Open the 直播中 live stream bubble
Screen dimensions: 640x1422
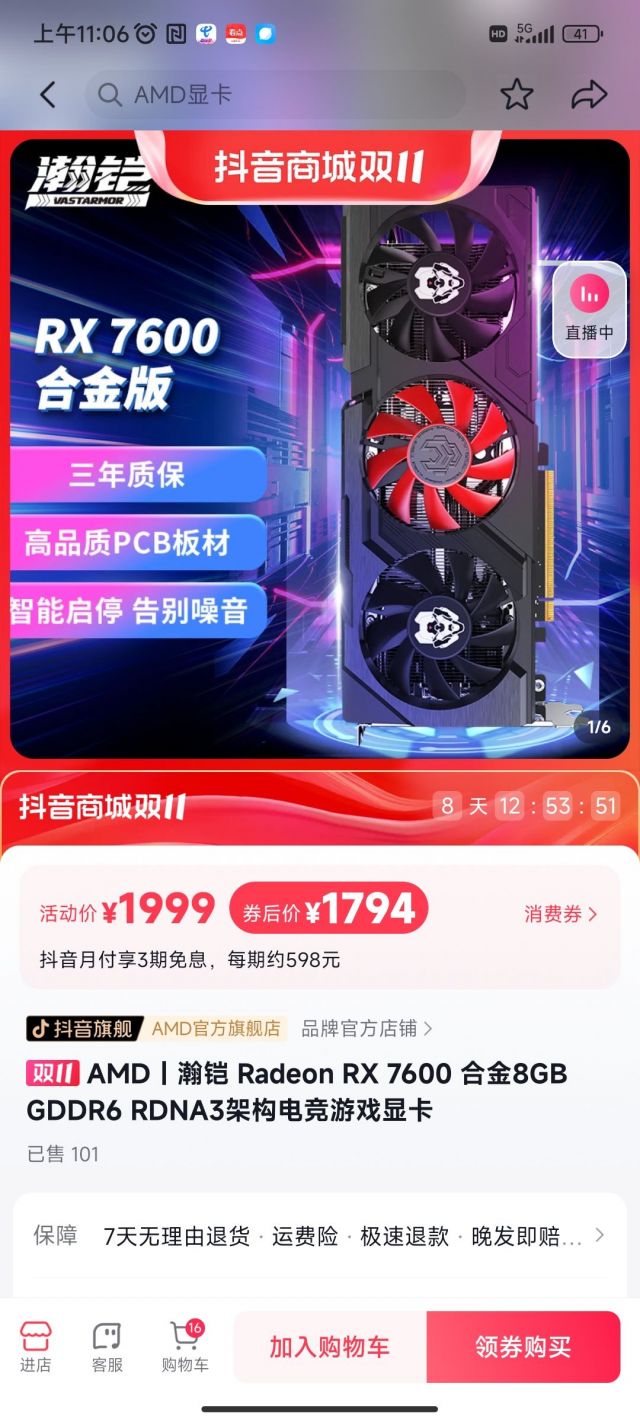[589, 308]
